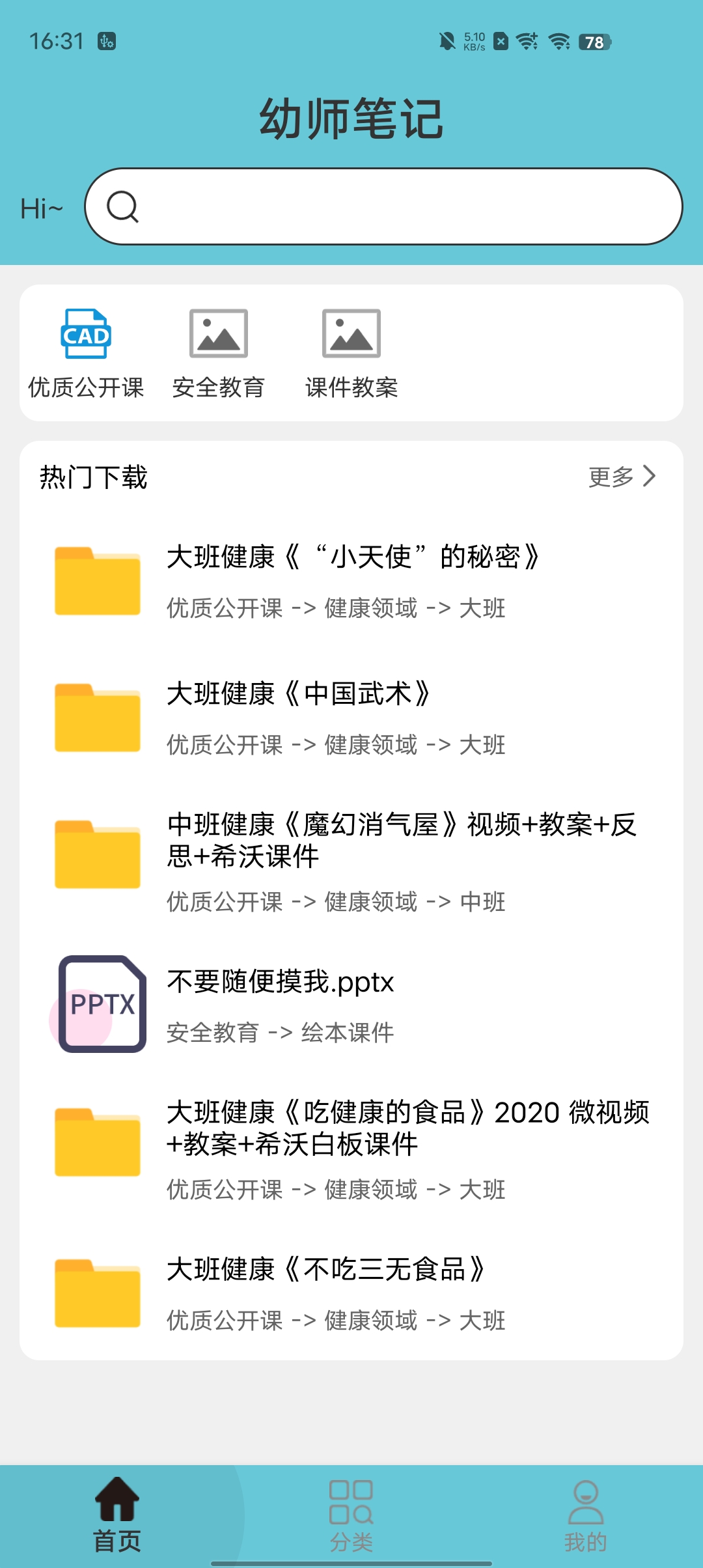View 更多 popular downloads
This screenshot has width=703, height=1568.
pos(622,477)
